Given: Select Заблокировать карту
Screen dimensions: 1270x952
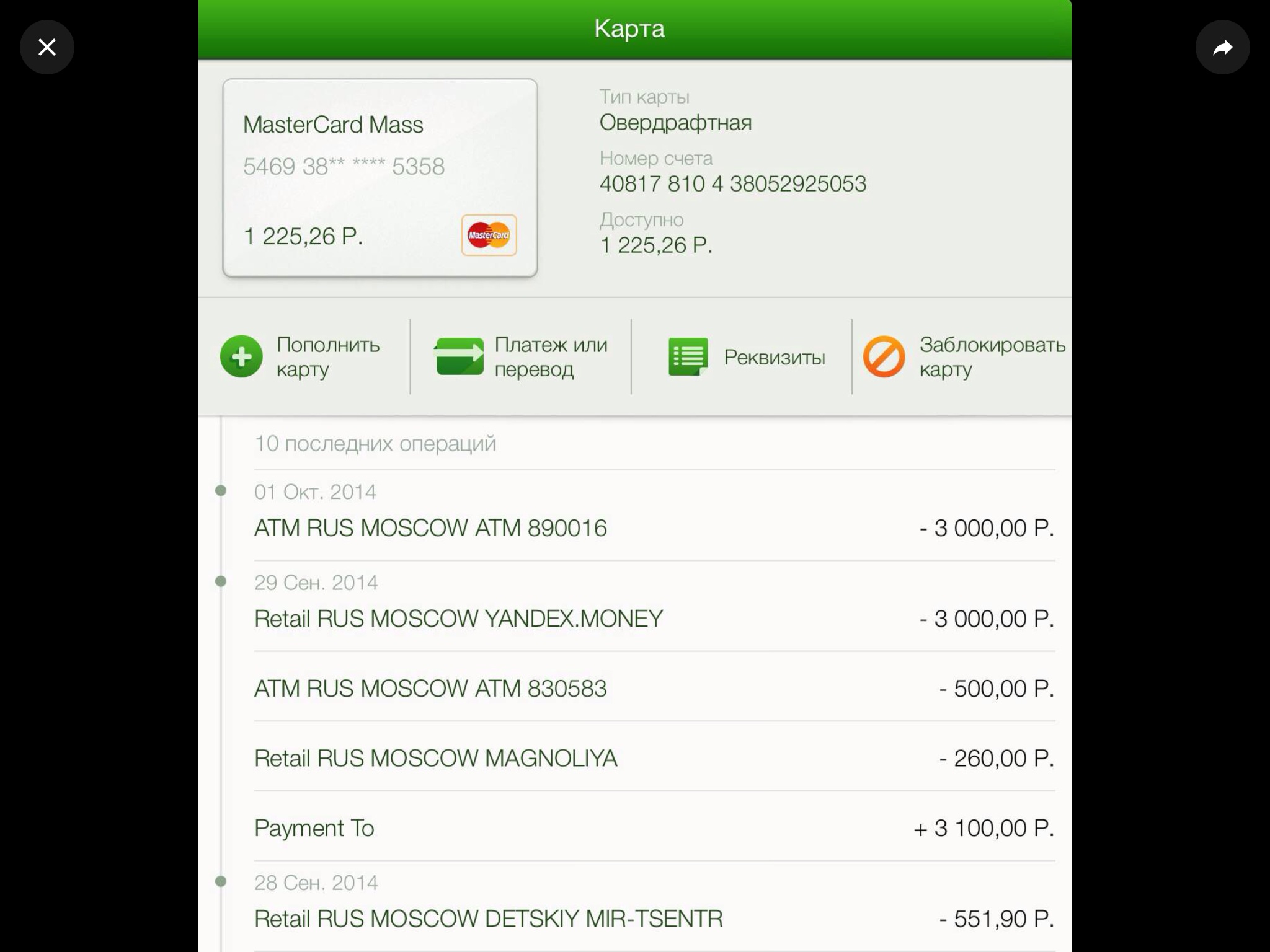Looking at the screenshot, I should pos(962,356).
